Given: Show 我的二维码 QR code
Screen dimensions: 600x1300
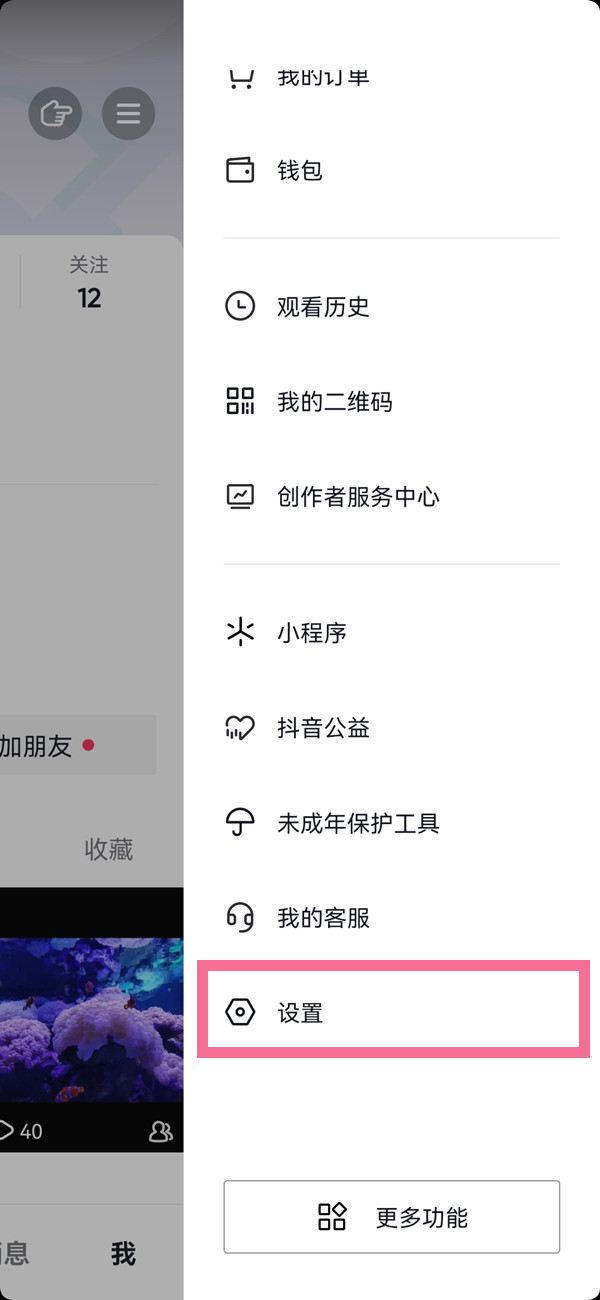Looking at the screenshot, I should click(x=334, y=402).
